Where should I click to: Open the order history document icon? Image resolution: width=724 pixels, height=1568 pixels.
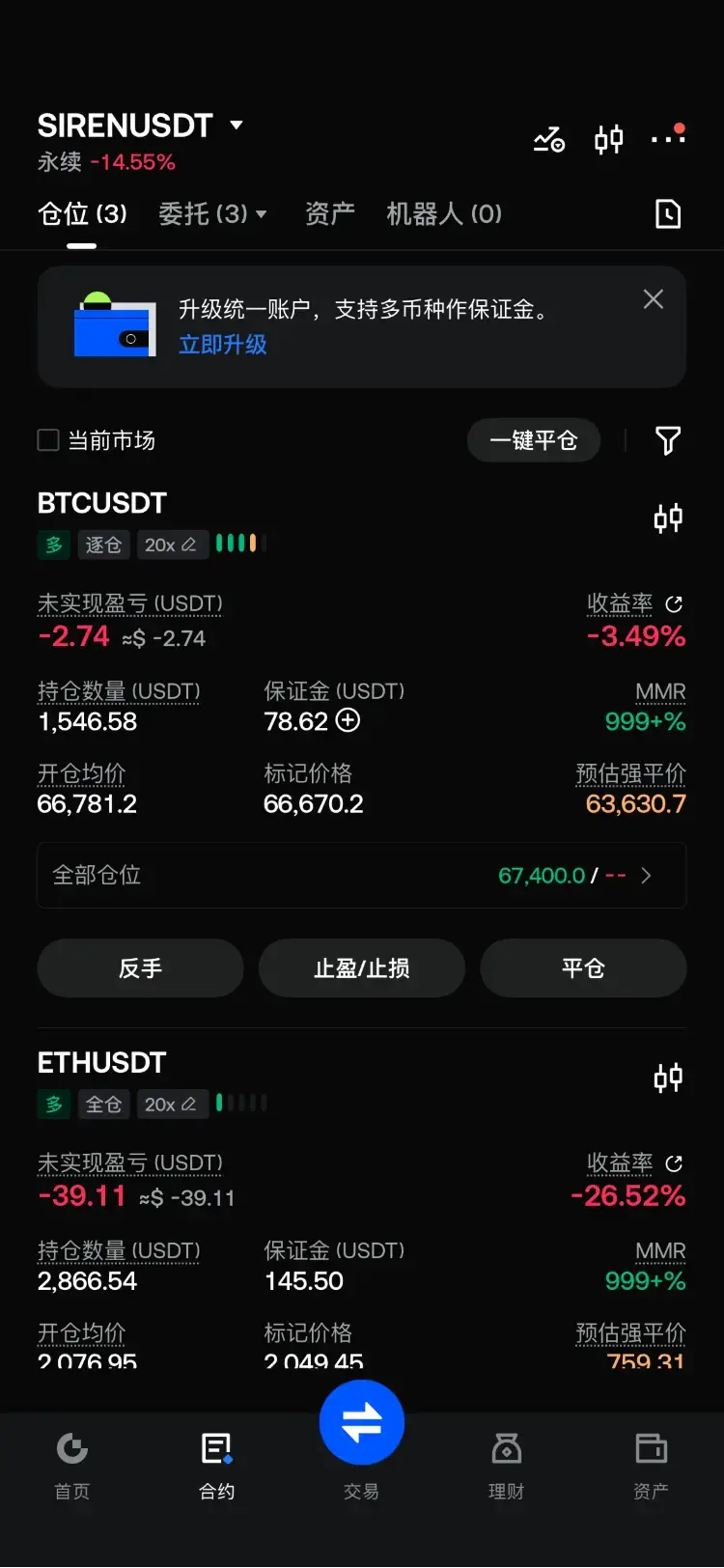pos(667,213)
